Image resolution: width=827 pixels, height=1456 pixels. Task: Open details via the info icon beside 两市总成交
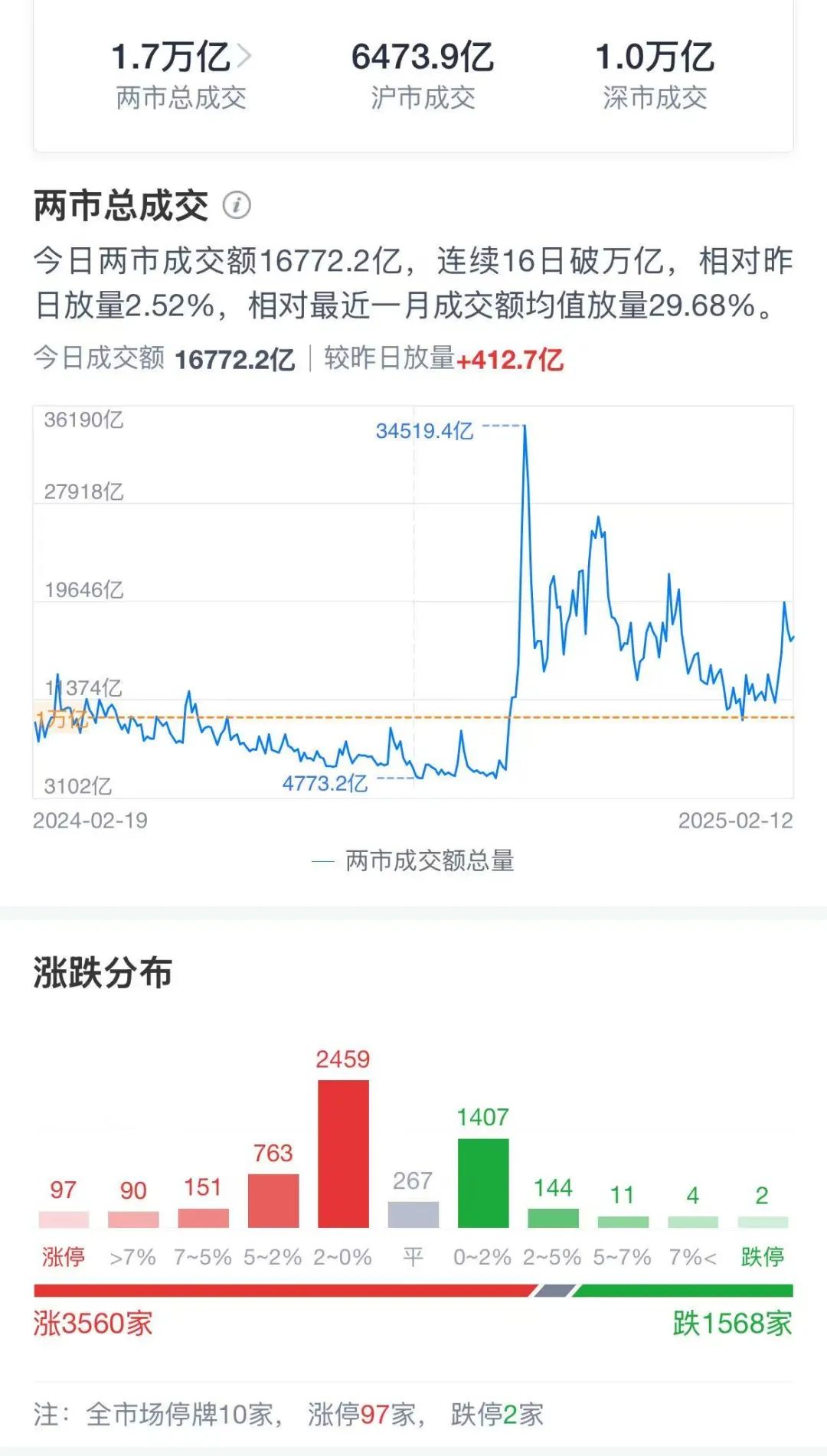click(x=237, y=204)
